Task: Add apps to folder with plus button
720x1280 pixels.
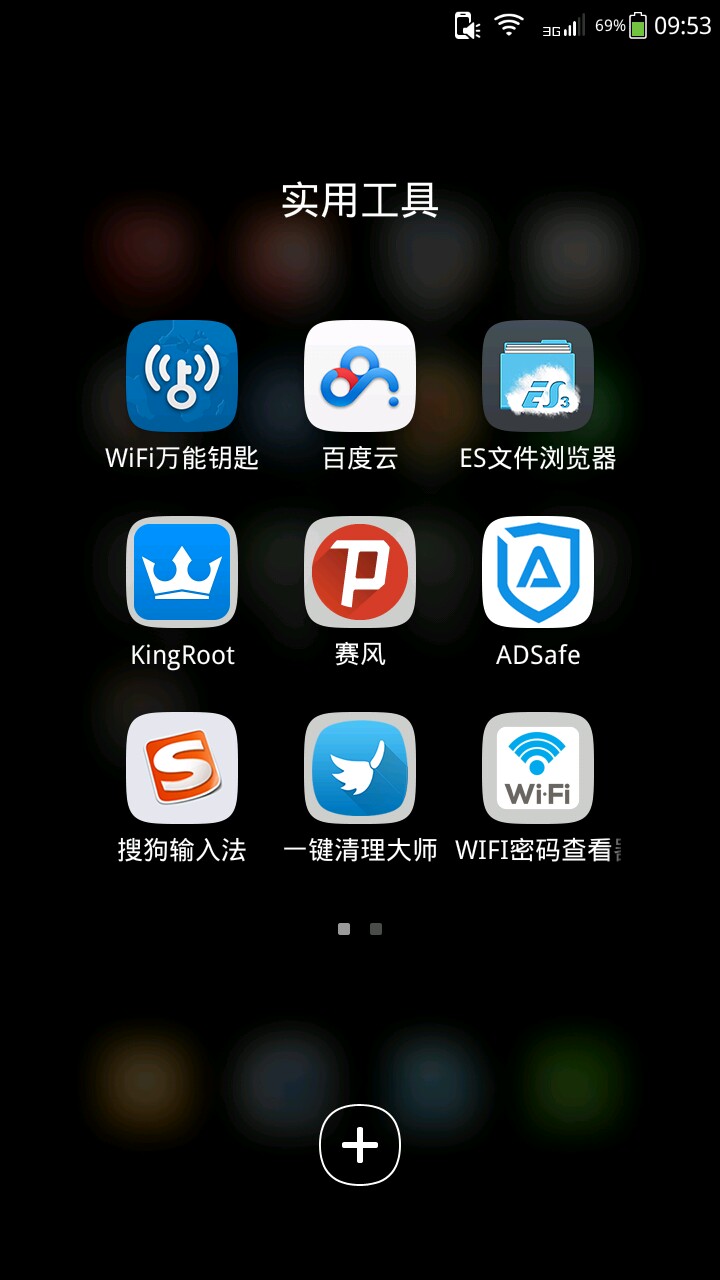Action: [360, 1145]
